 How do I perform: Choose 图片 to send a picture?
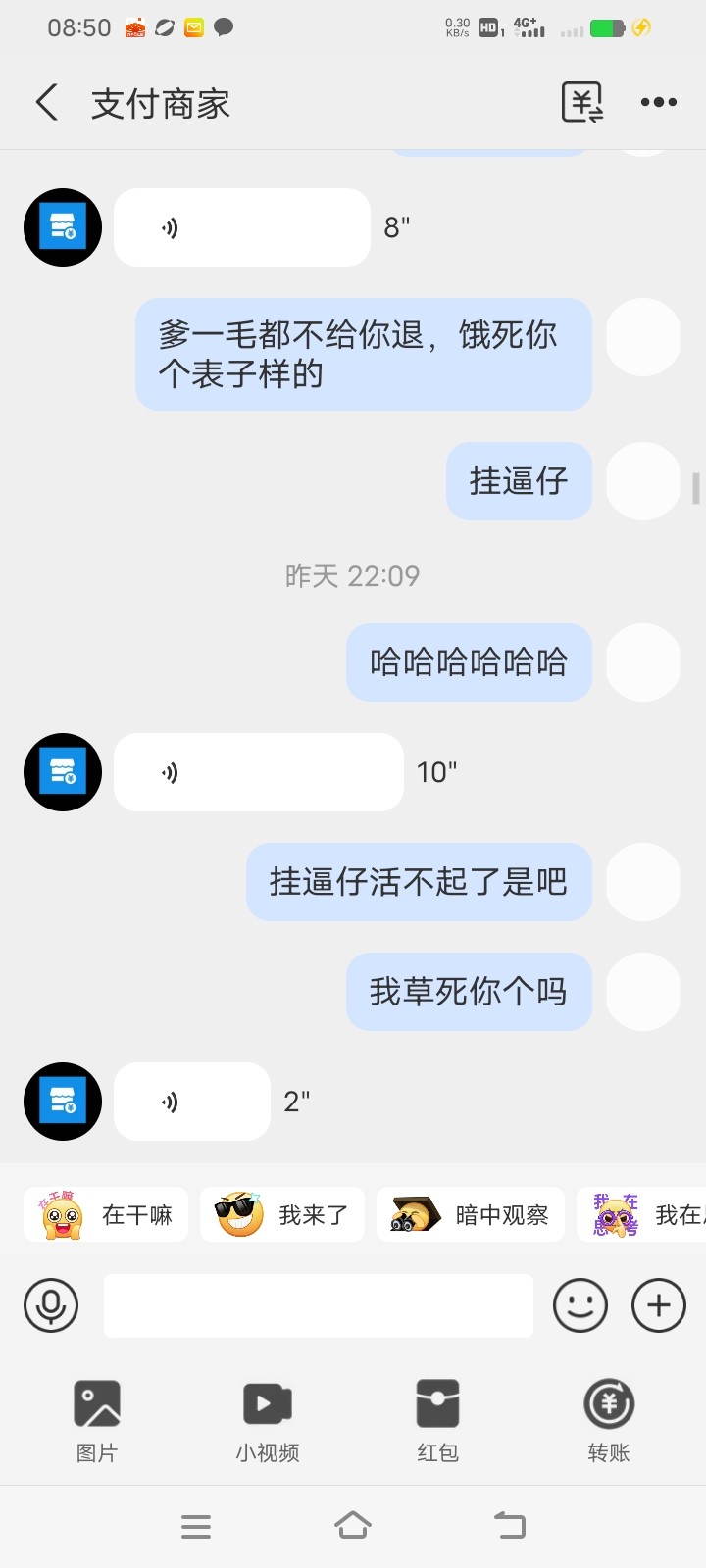coord(97,1419)
